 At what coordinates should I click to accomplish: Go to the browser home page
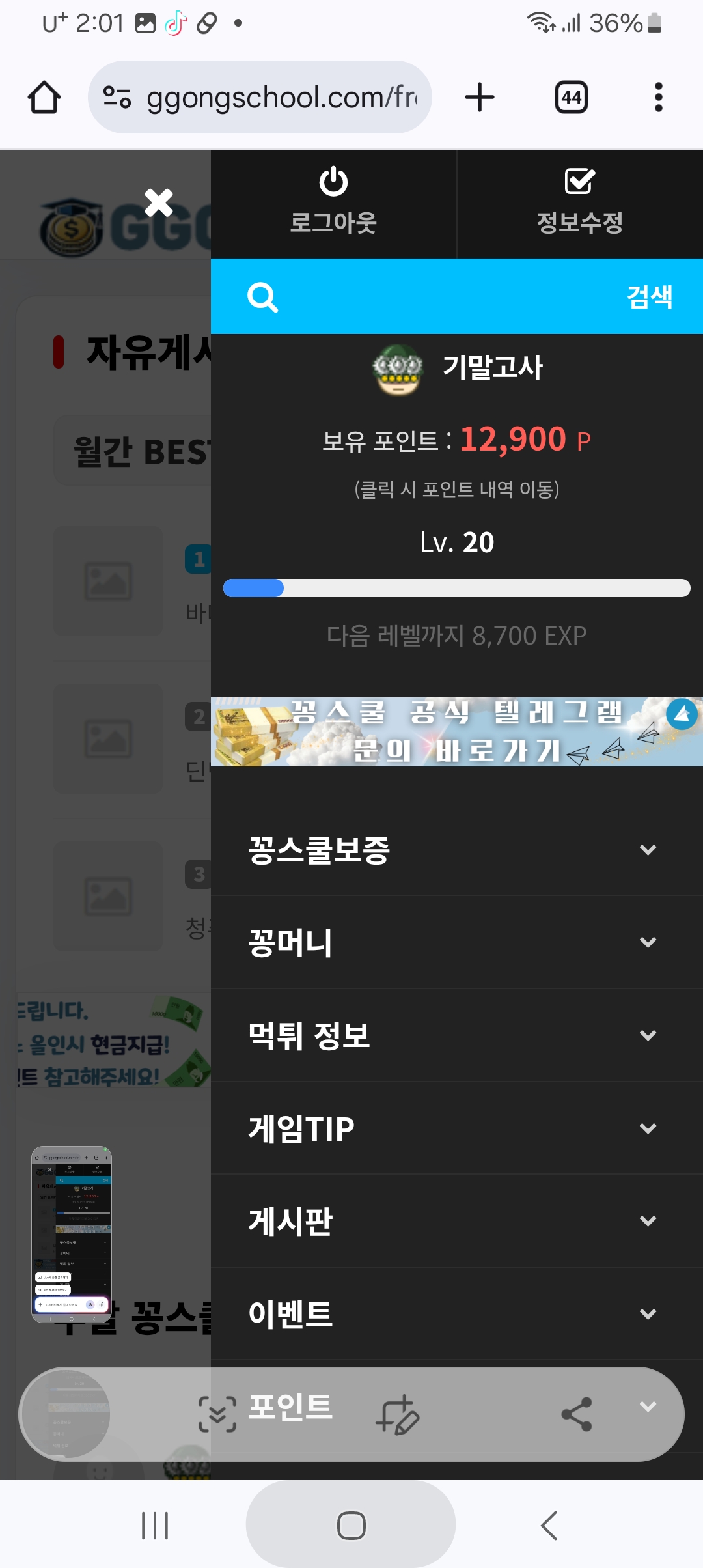click(x=44, y=98)
